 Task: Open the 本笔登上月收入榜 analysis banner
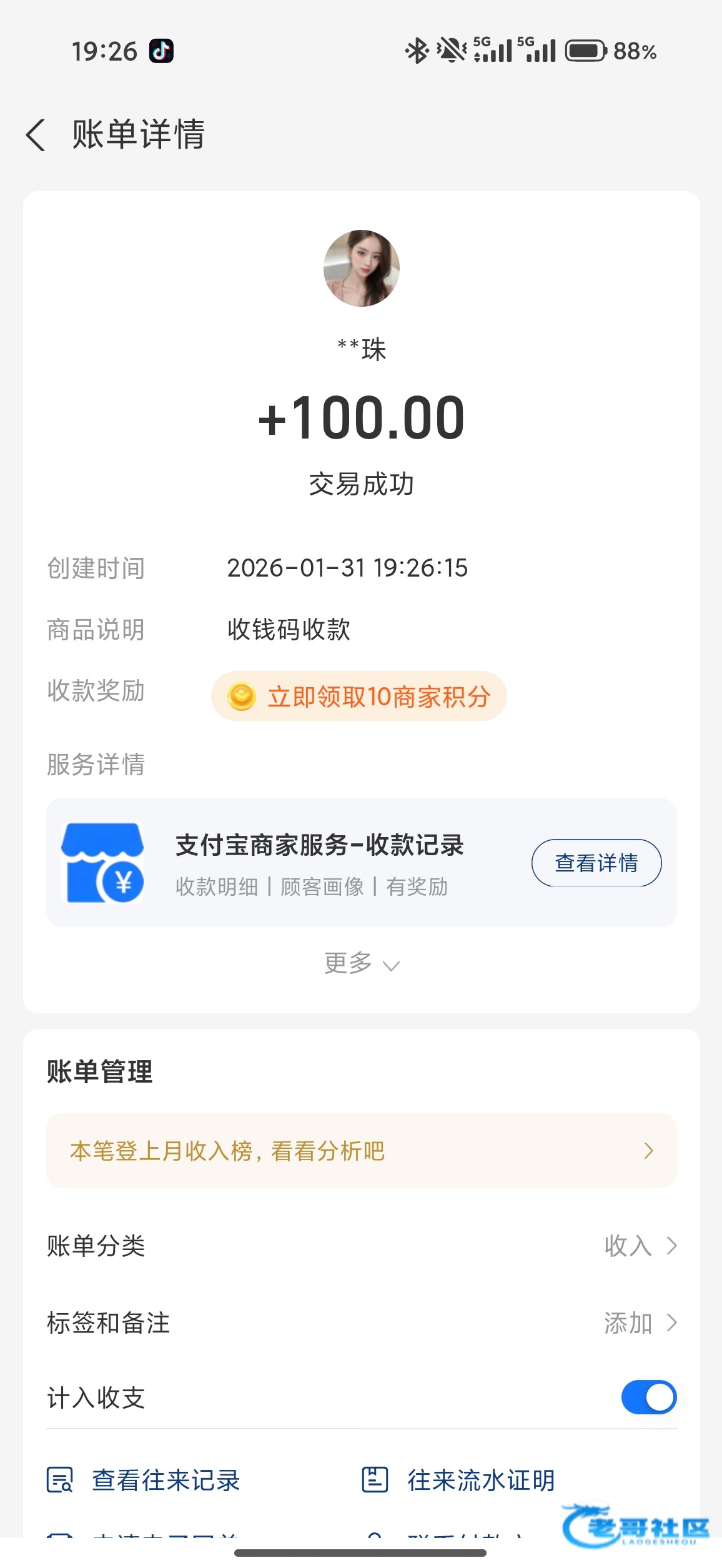(x=361, y=1151)
